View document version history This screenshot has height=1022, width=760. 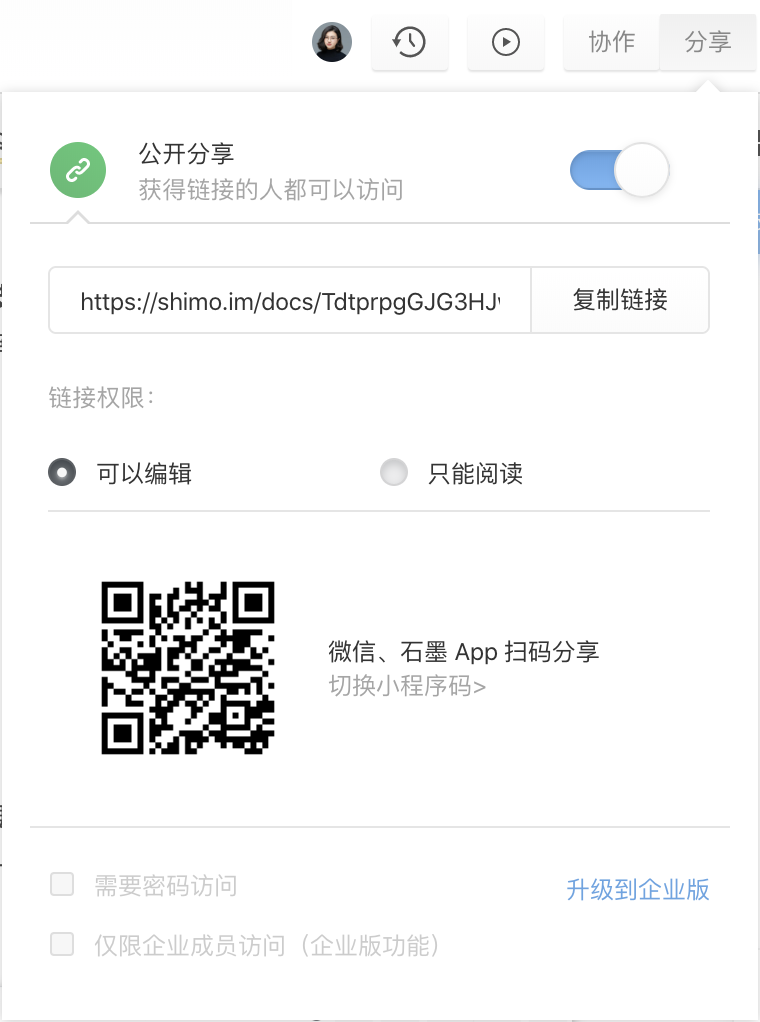[x=409, y=42]
